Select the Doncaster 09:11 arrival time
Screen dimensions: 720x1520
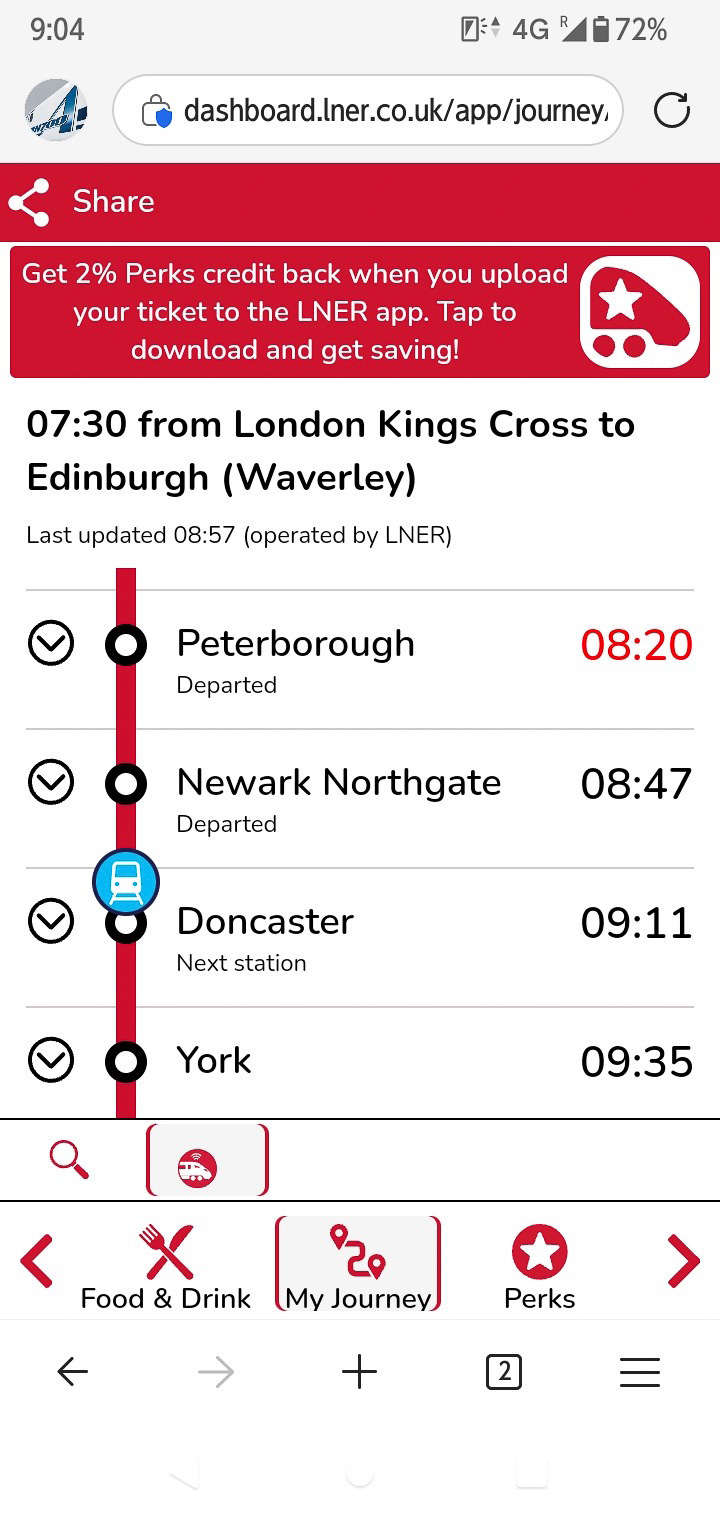(x=637, y=923)
